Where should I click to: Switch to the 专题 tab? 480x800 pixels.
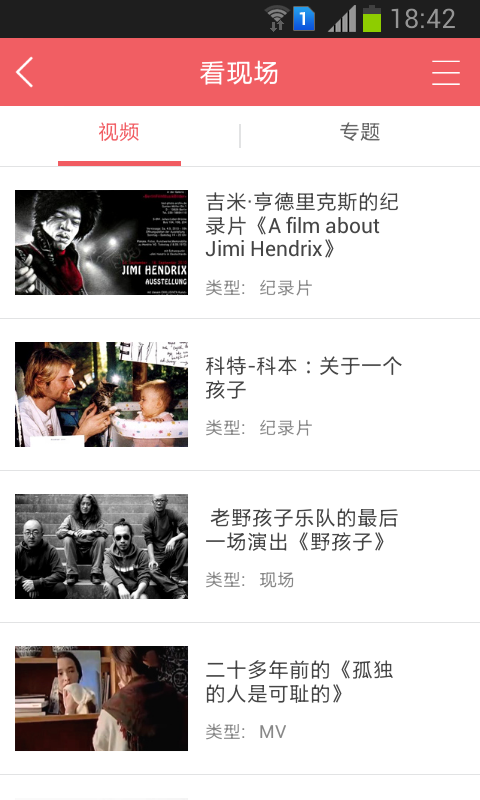[x=360, y=132]
